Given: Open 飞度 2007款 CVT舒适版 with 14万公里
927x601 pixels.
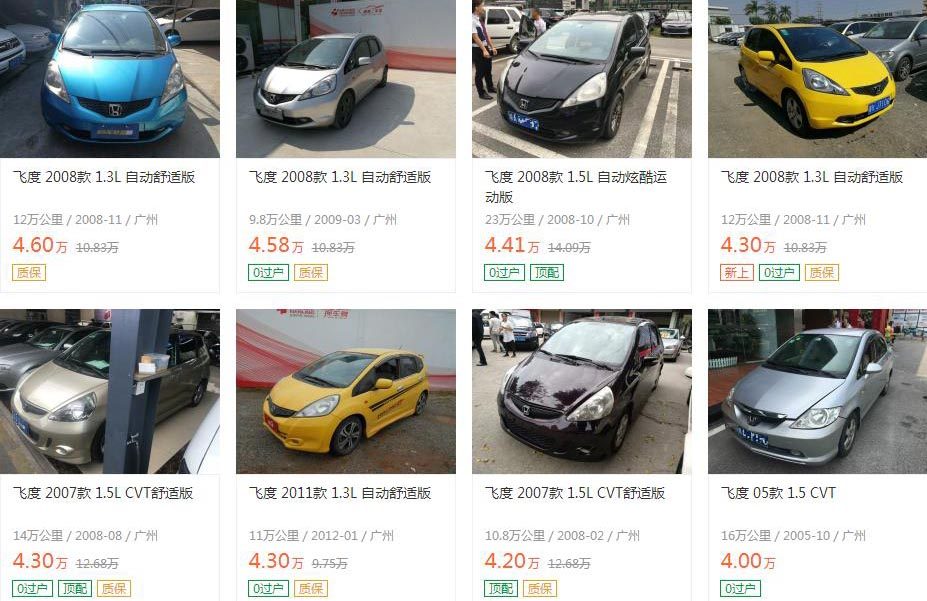Looking at the screenshot, I should pos(103,493).
